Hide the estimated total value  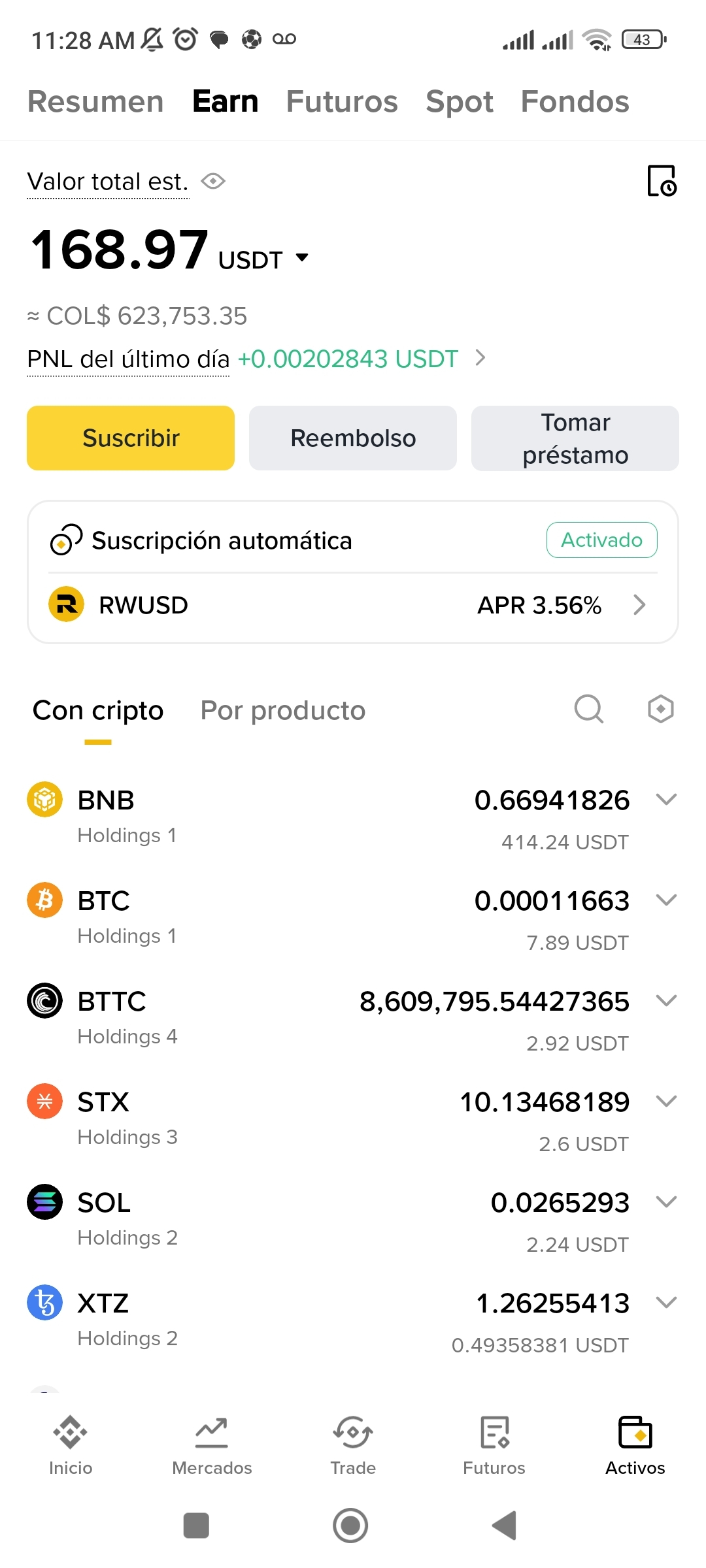pyautogui.click(x=213, y=181)
